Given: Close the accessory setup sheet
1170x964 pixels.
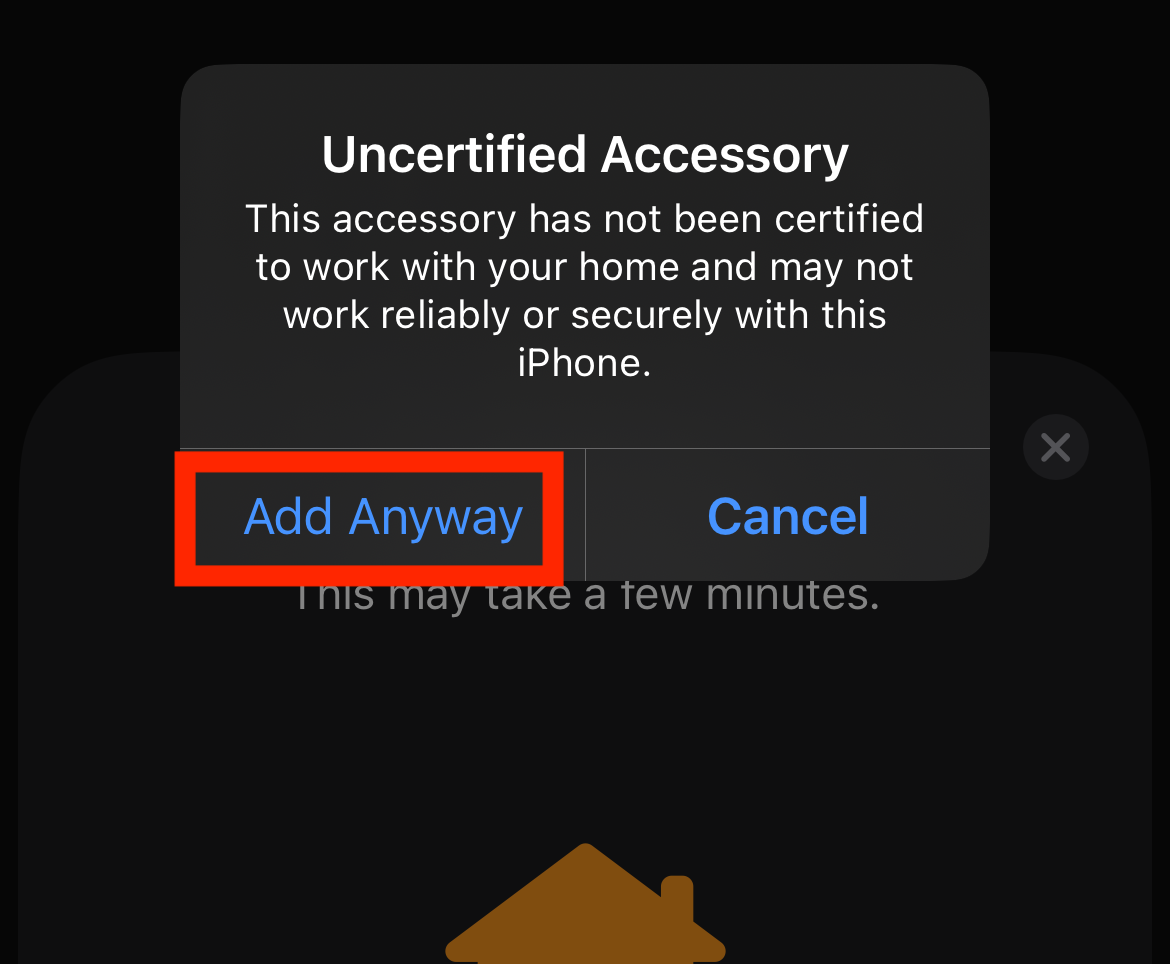Looking at the screenshot, I should (x=1055, y=447).
